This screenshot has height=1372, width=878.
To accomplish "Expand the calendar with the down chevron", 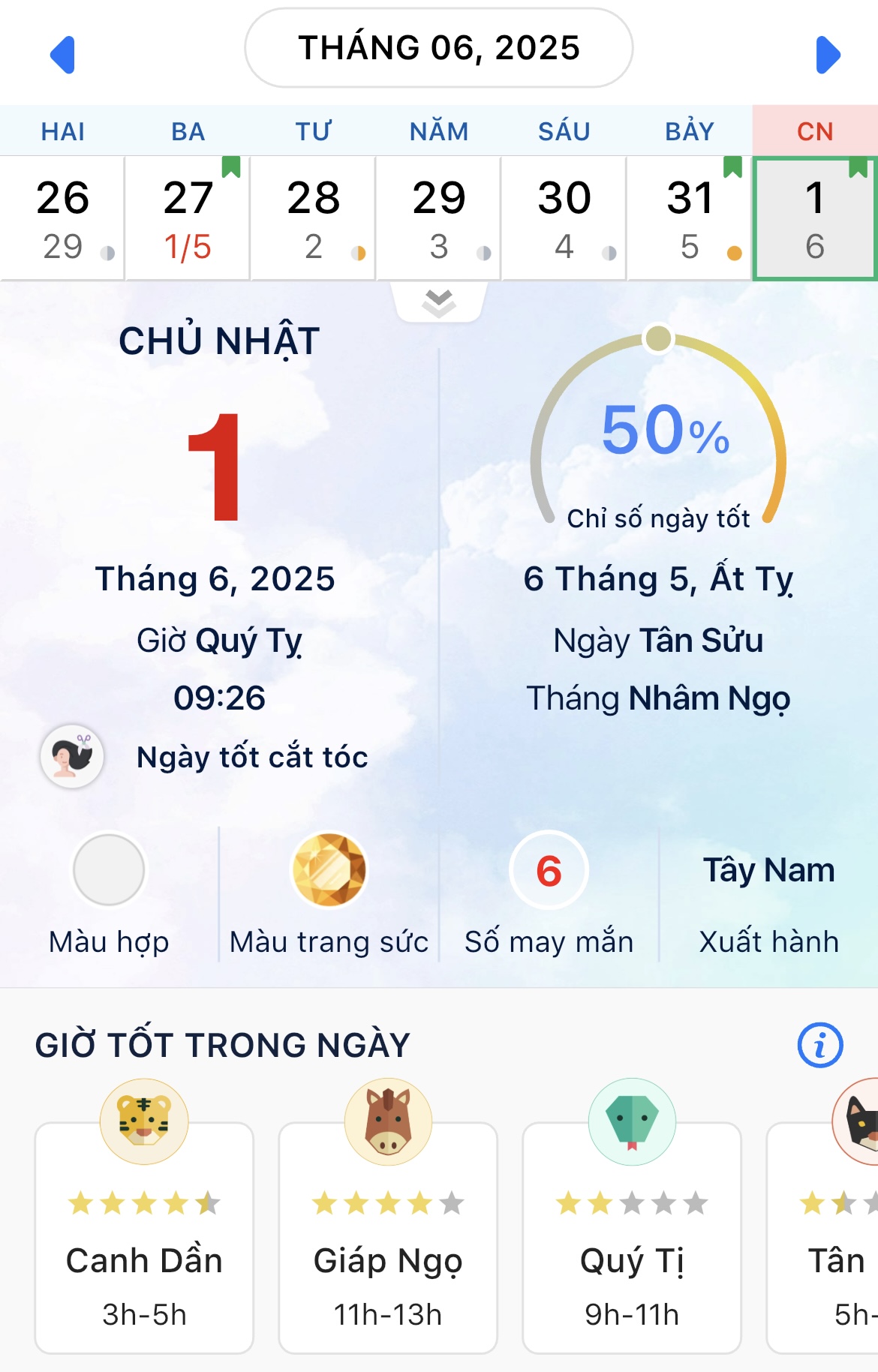I will [439, 303].
